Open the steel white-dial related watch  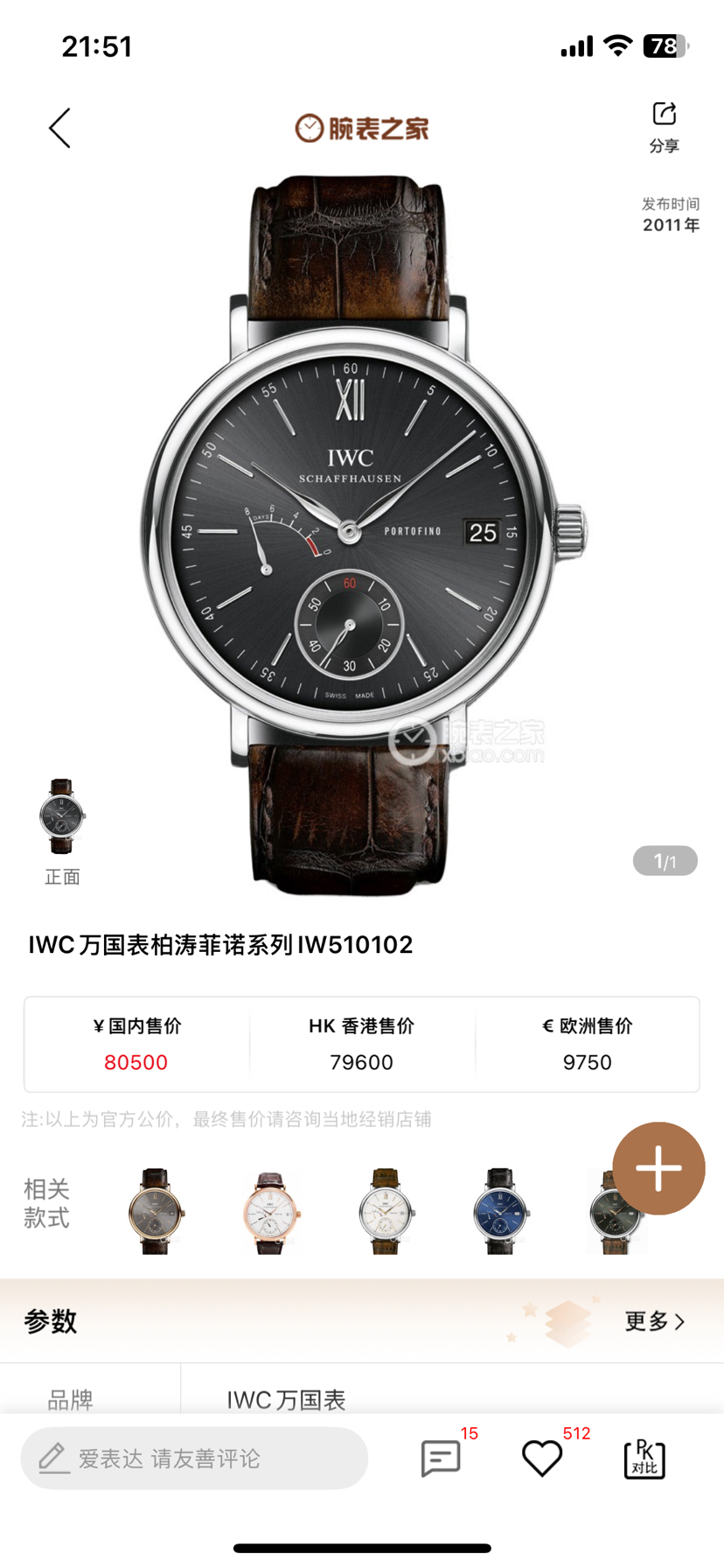386,1211
